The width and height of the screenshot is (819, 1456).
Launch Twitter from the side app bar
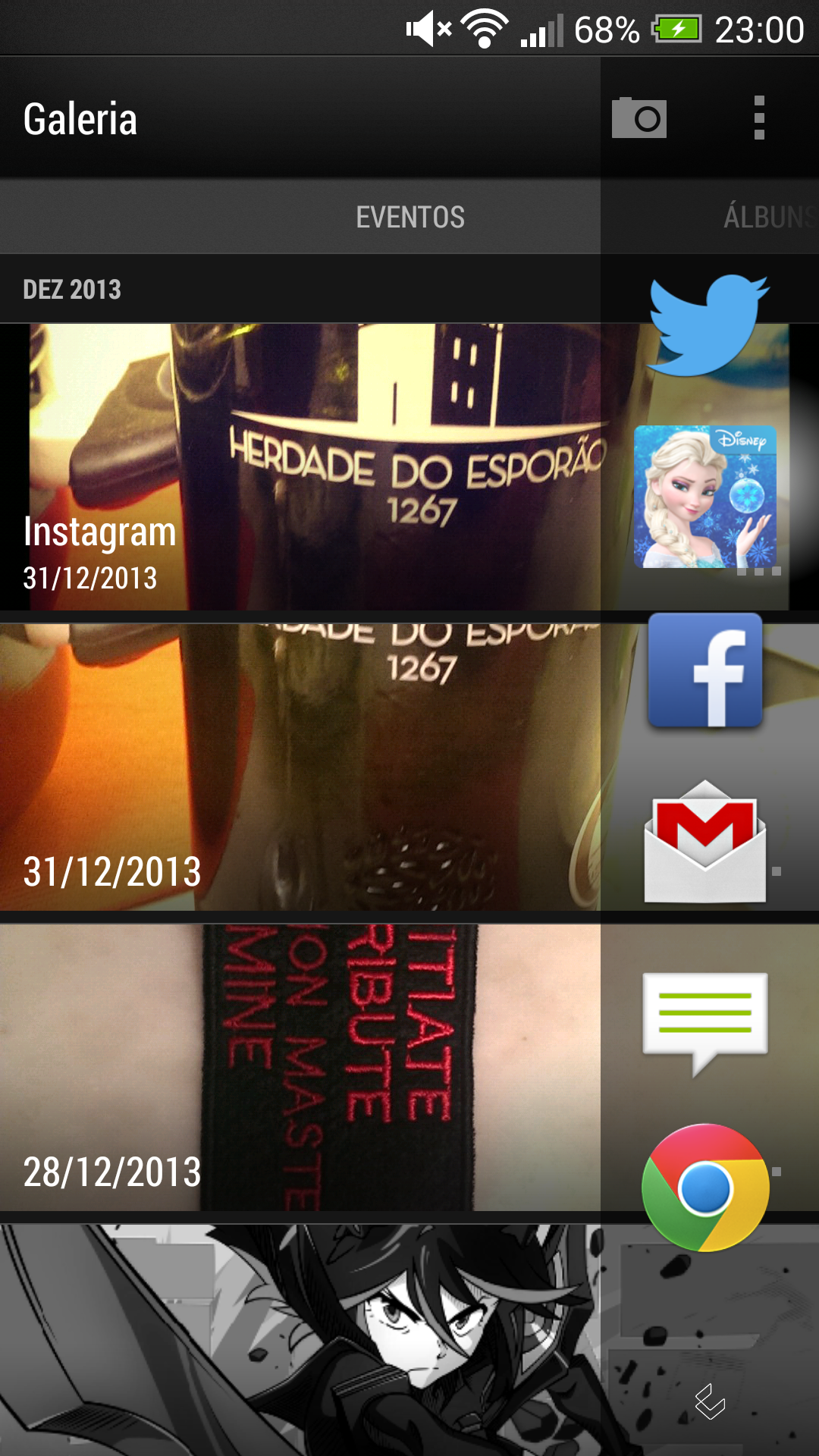[x=708, y=325]
